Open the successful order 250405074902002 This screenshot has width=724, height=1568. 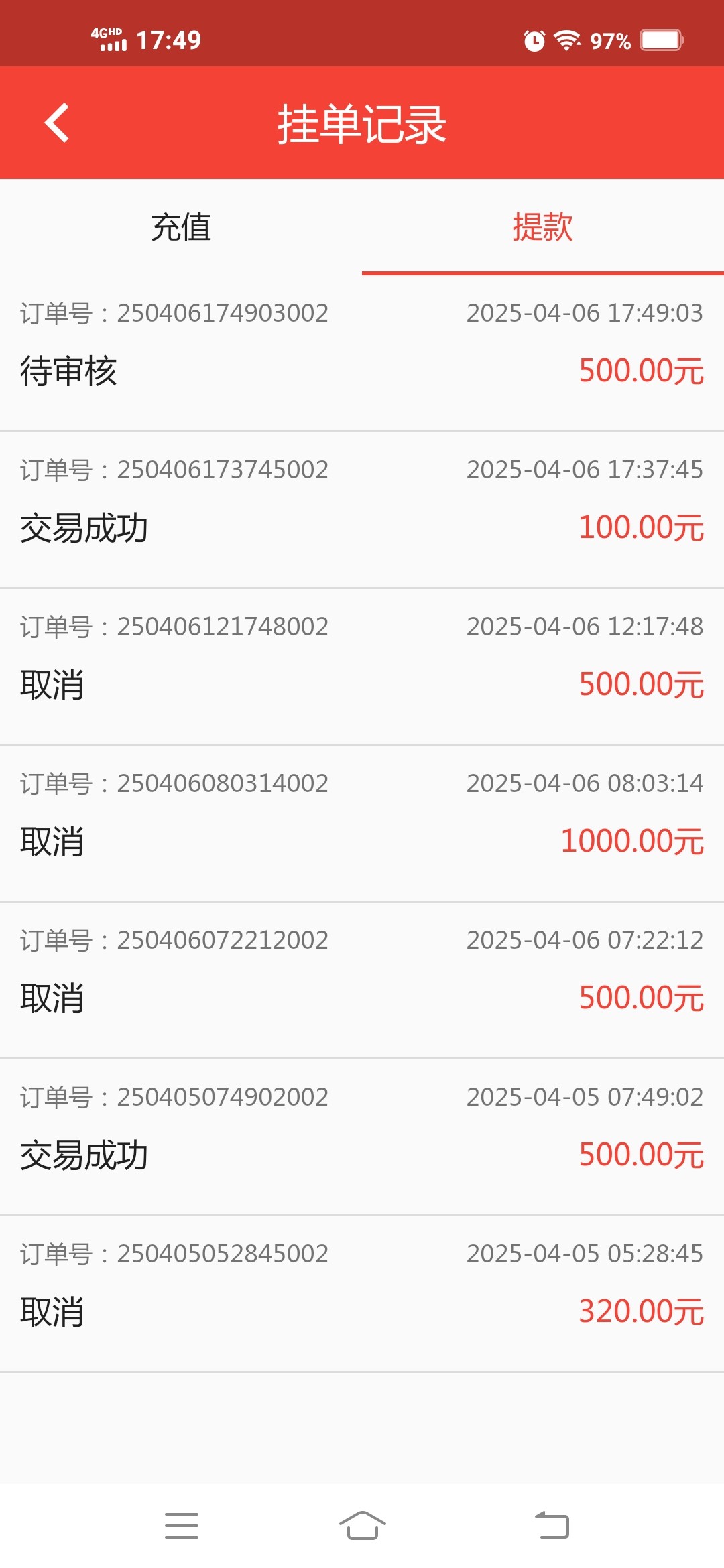coord(362,1137)
